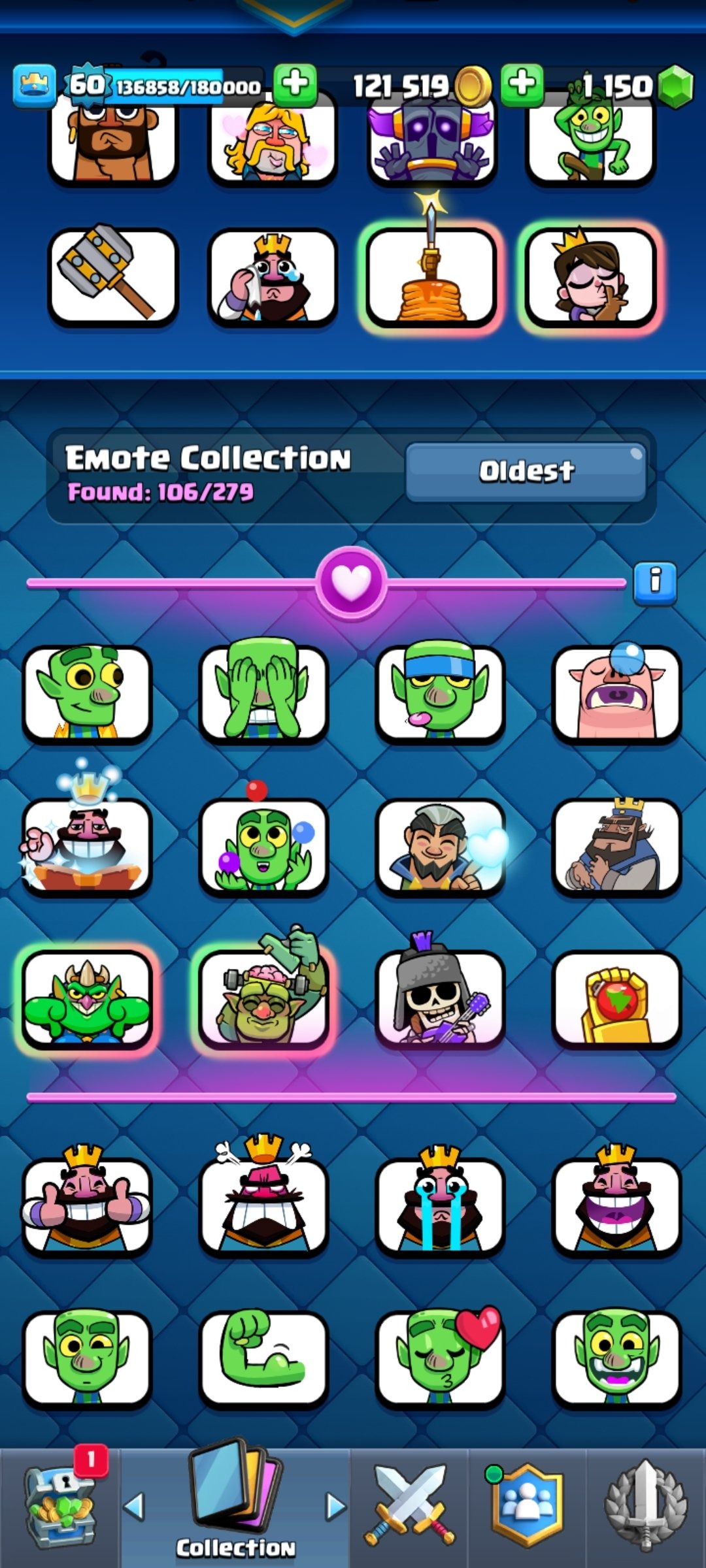The height and width of the screenshot is (1568, 706).
Task: Open the clan social tab
Action: (x=527, y=1506)
